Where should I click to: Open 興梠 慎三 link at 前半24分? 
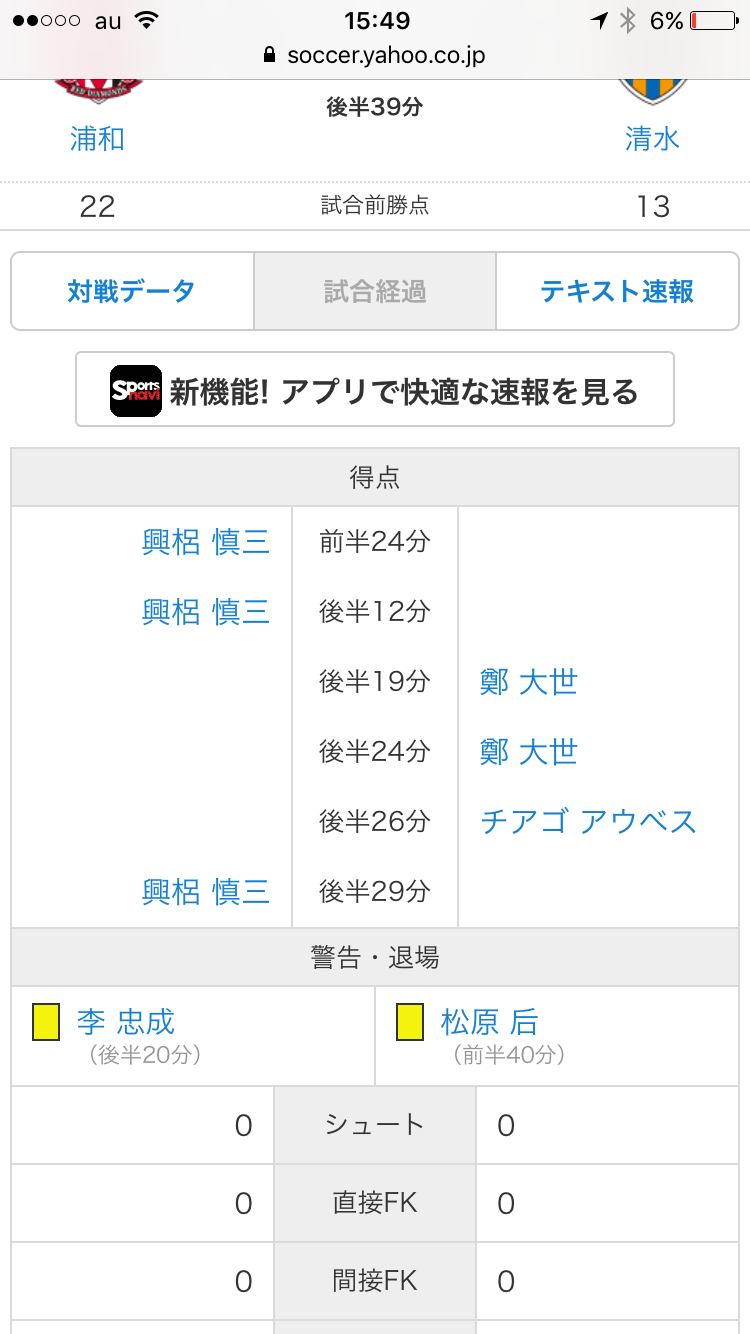[x=206, y=542]
